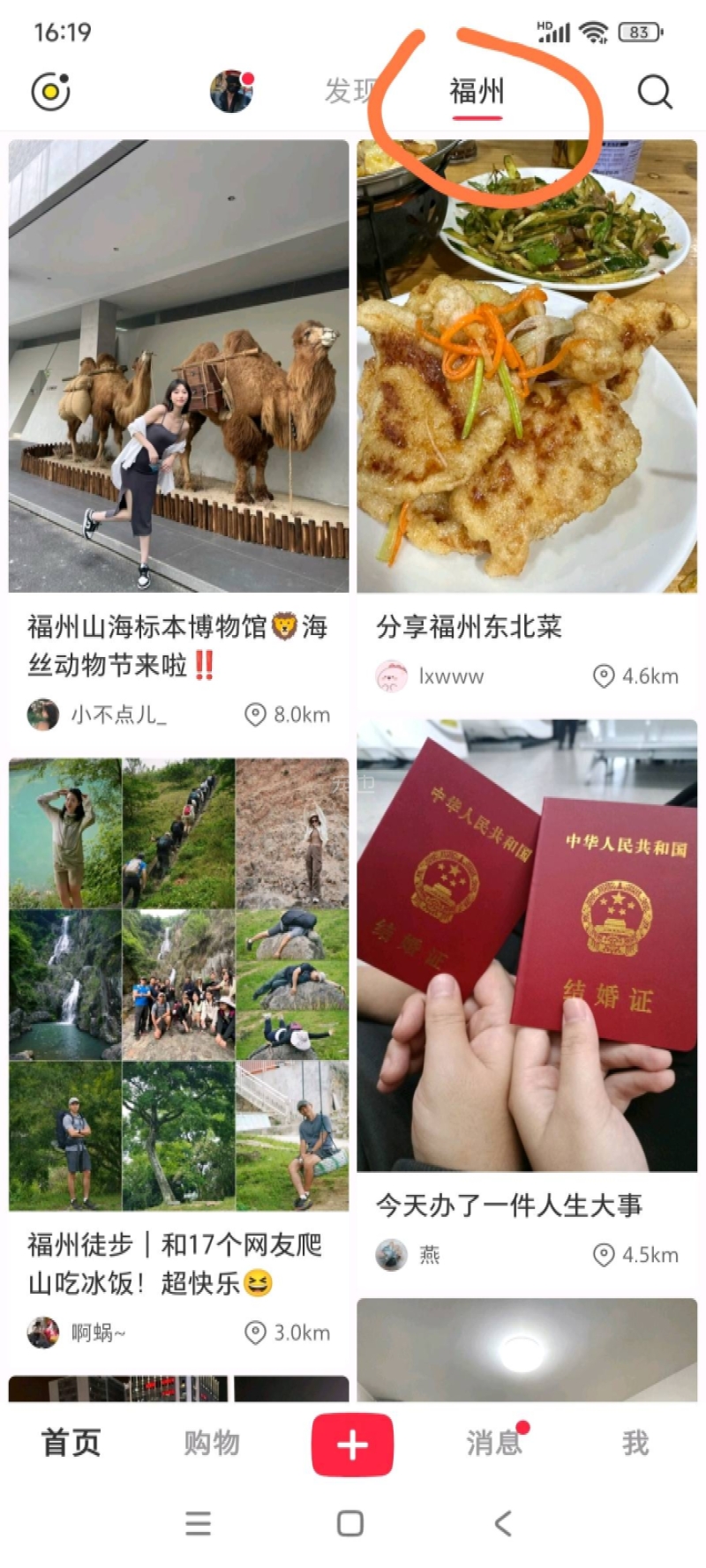Tap the system home button

click(x=350, y=1523)
